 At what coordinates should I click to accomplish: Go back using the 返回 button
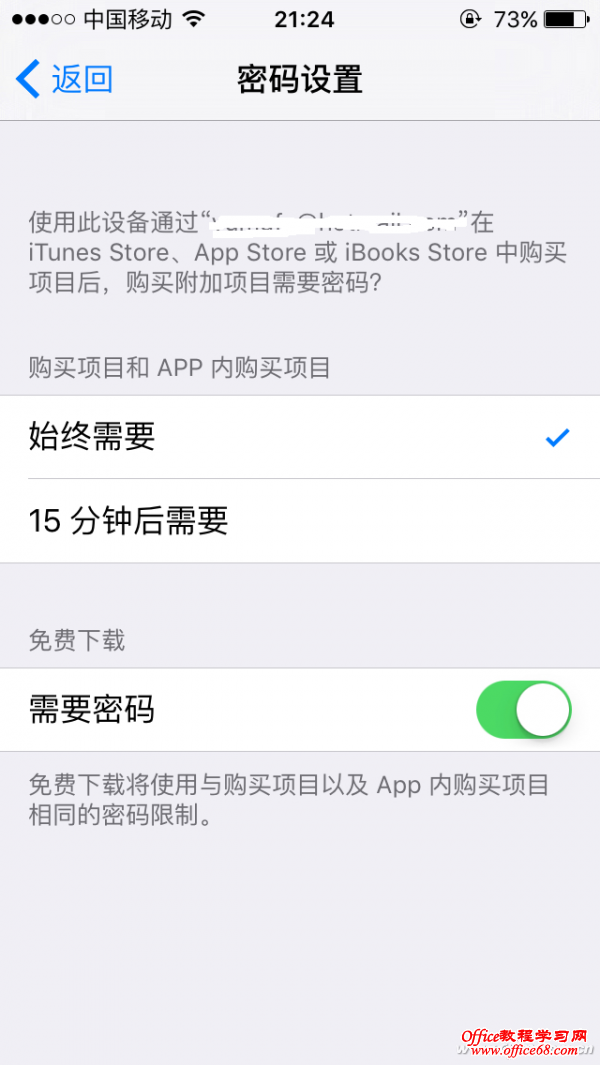pos(66,79)
